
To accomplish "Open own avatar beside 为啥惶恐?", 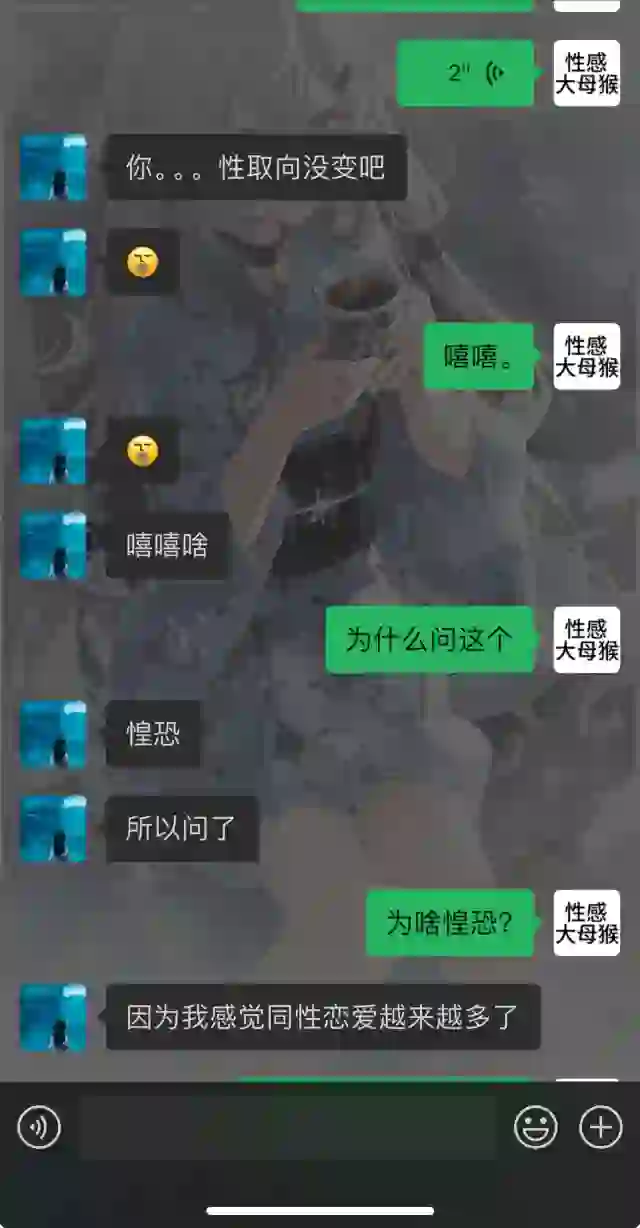I will point(587,923).
